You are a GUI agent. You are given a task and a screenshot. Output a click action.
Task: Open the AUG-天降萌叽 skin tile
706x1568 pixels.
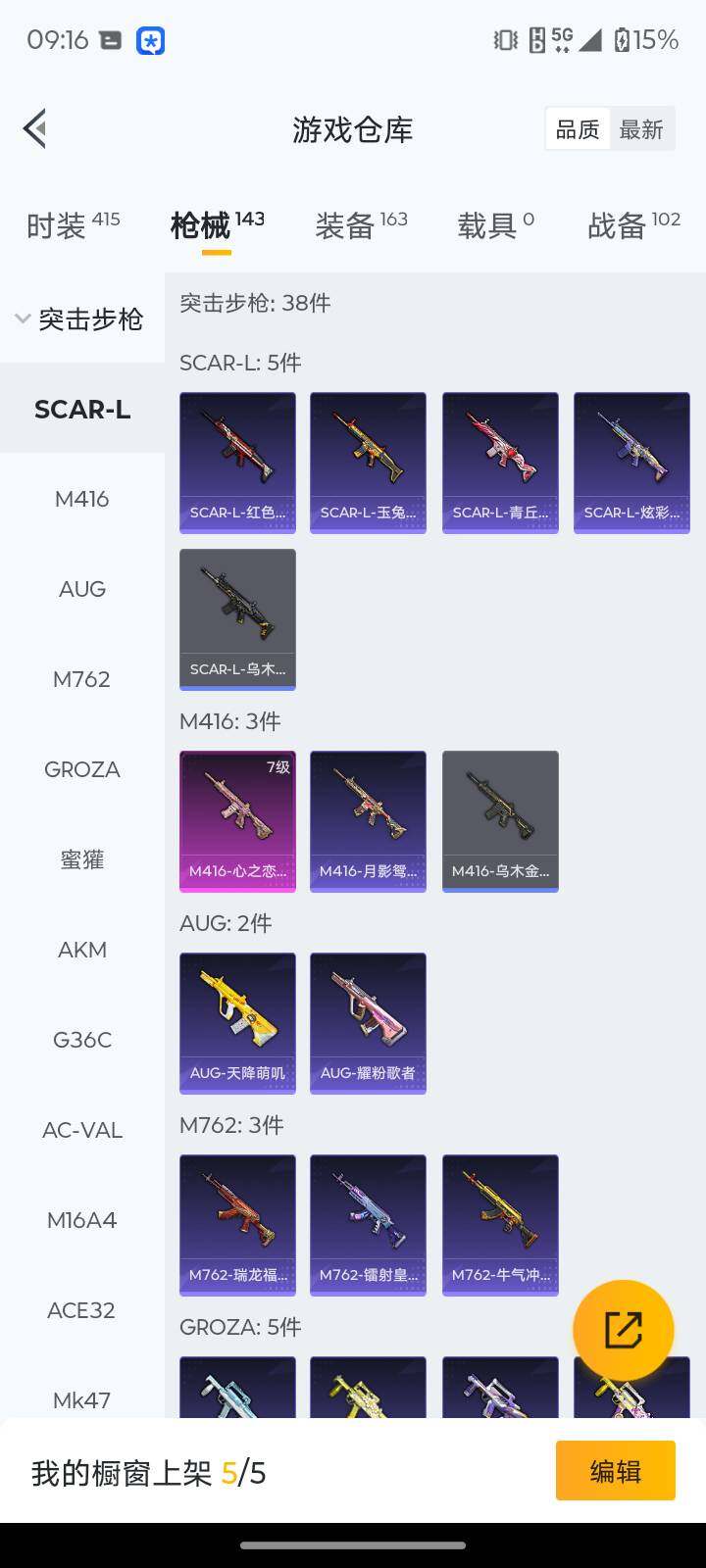point(237,1023)
